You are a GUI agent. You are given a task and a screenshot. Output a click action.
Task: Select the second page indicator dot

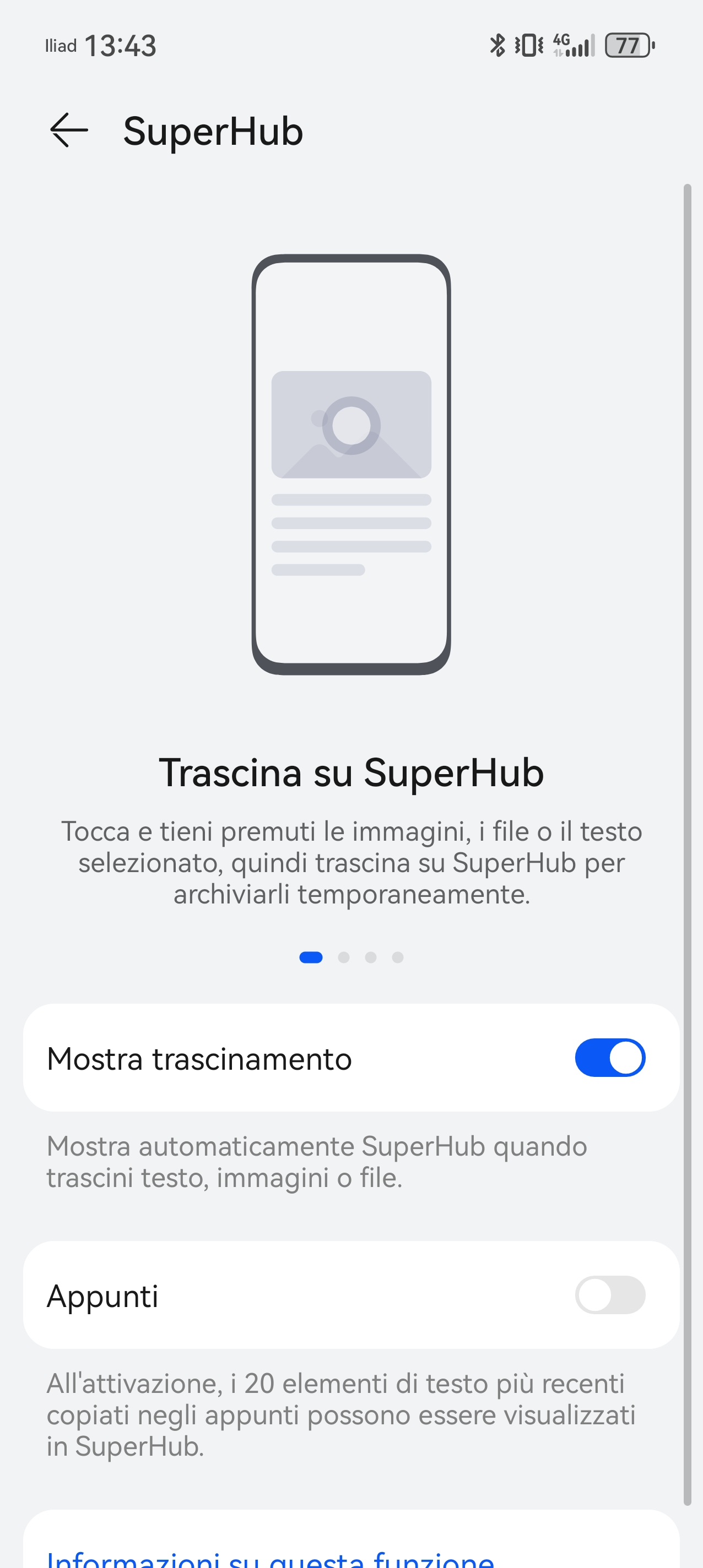tap(344, 957)
